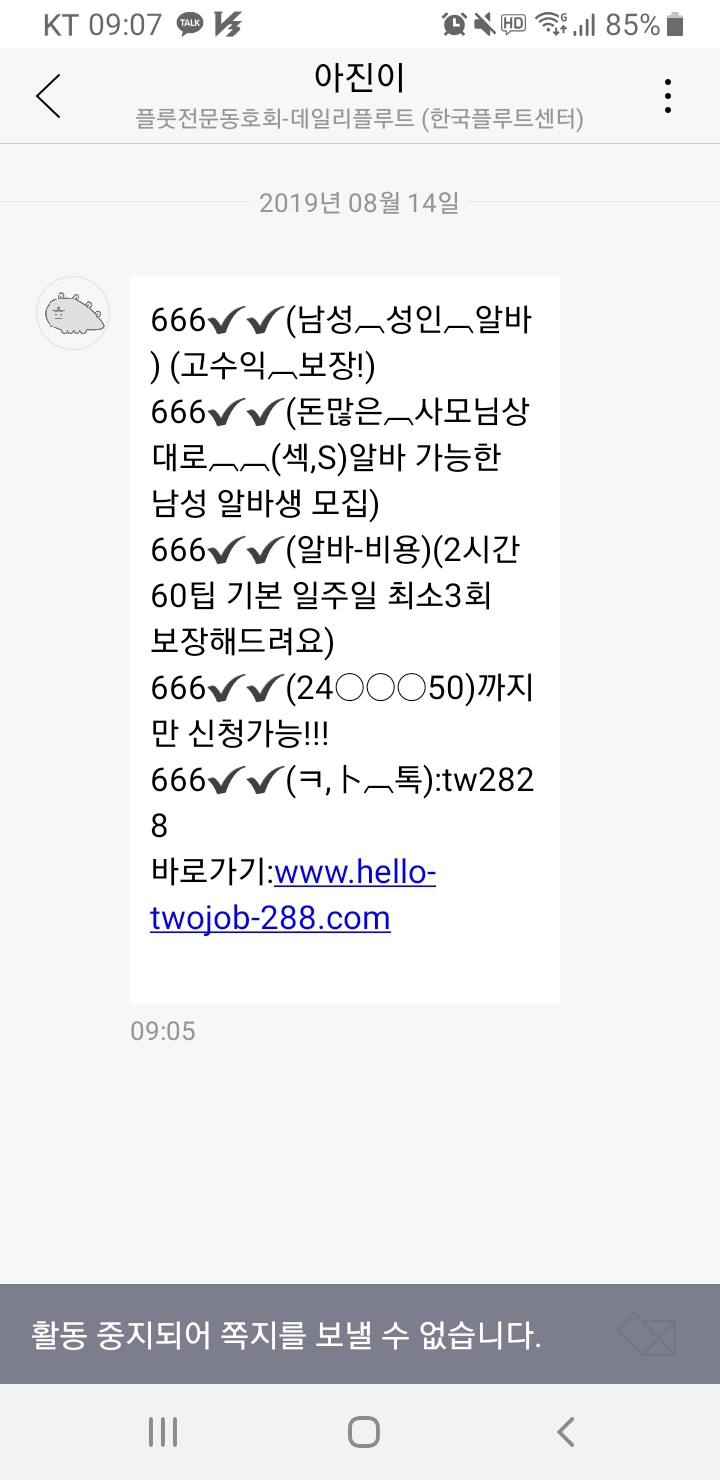
Task: Open the three-dot overflow menu
Action: 667,96
